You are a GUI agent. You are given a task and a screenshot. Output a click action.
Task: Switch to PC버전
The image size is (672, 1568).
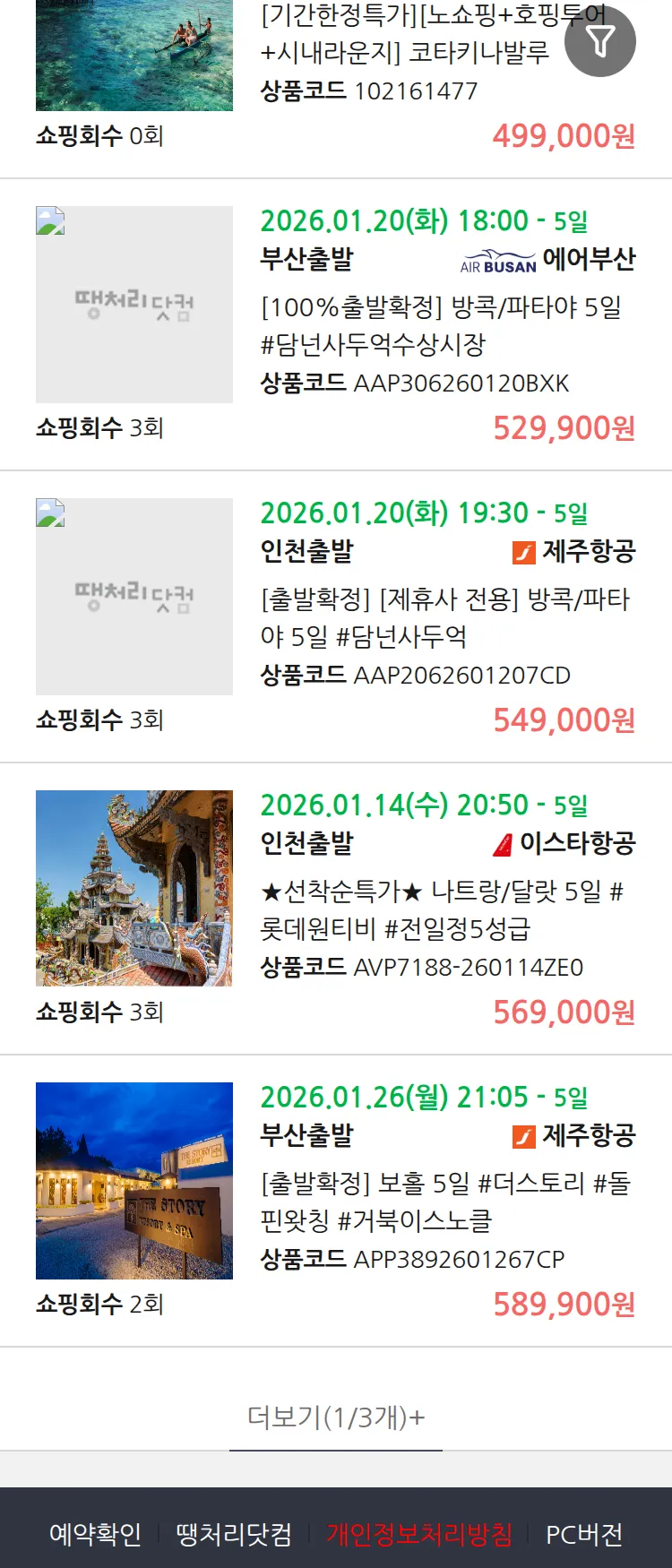[584, 1534]
